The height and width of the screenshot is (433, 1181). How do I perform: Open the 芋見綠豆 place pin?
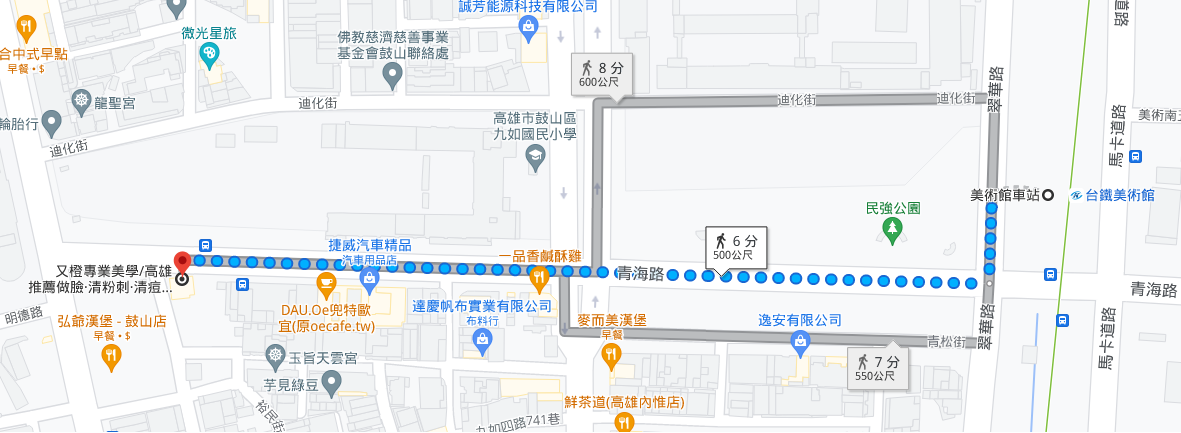click(x=331, y=386)
